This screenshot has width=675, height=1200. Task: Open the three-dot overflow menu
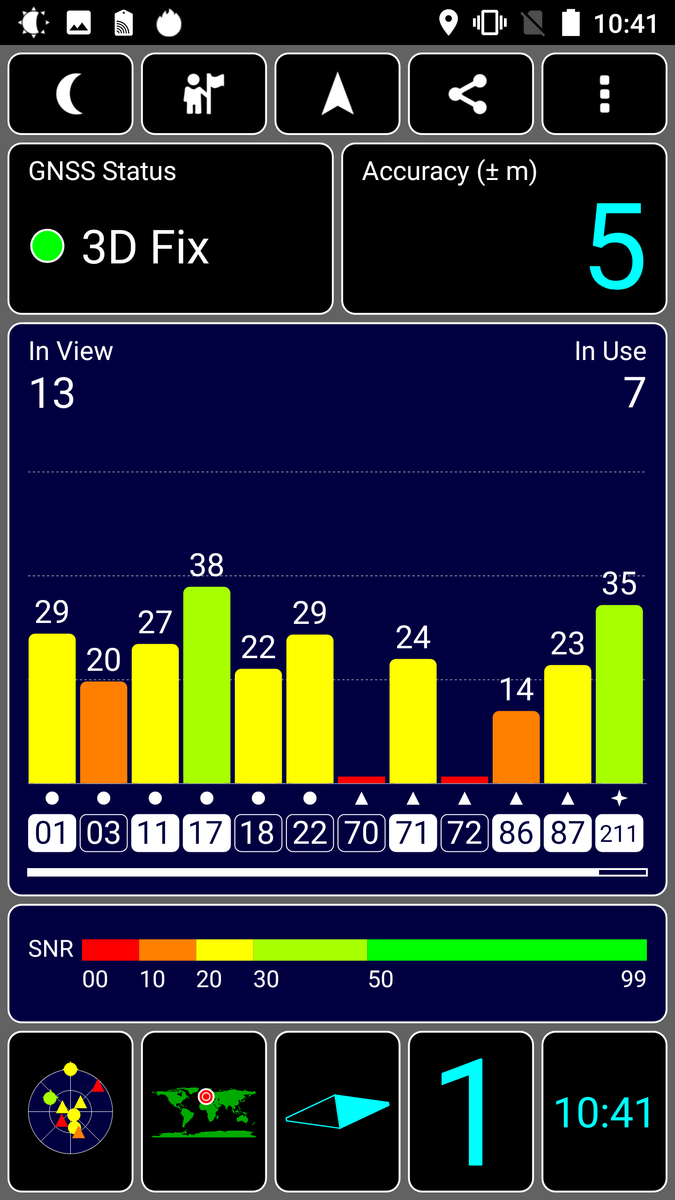pos(604,94)
